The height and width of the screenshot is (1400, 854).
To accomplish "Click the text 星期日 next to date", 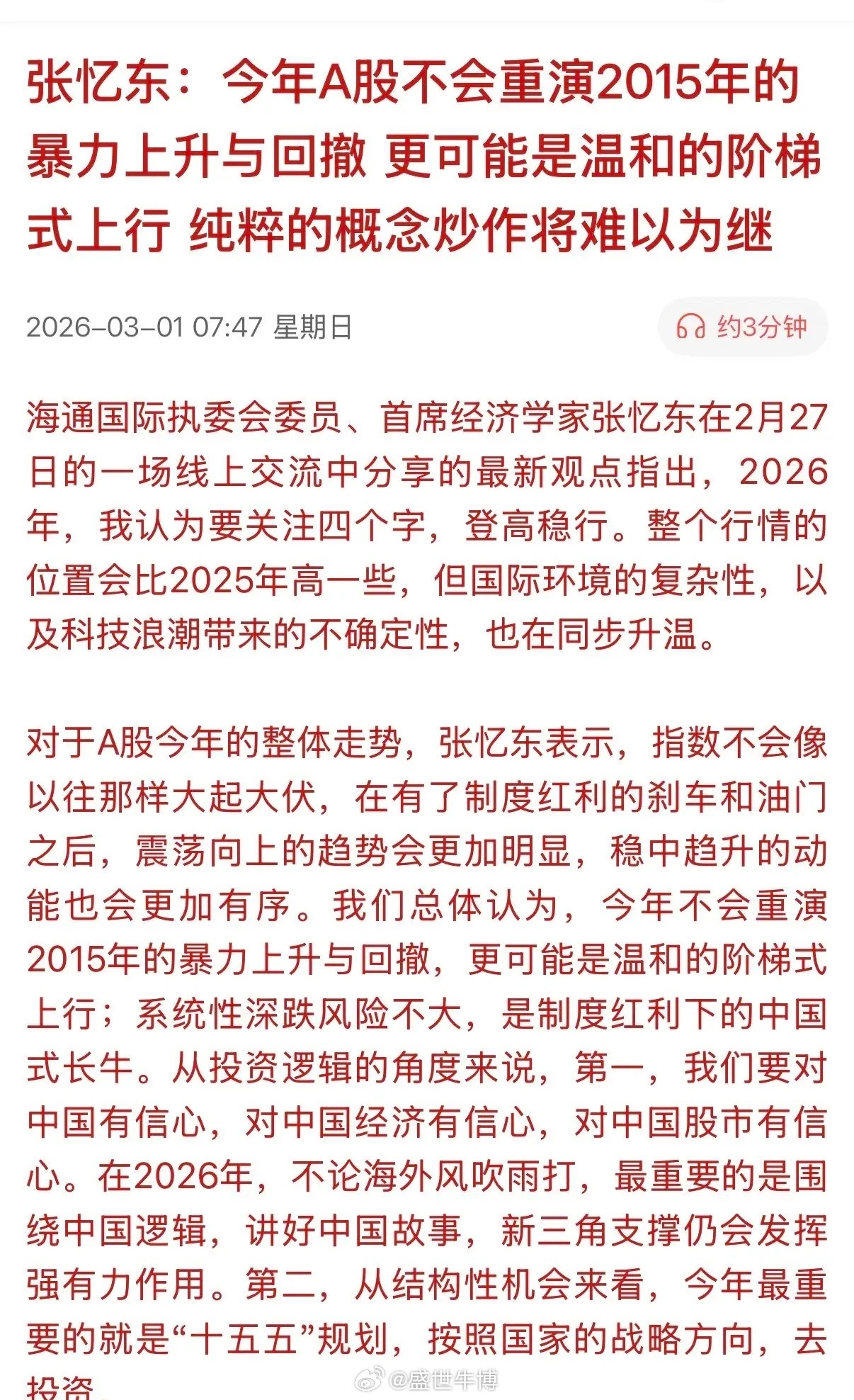I will pyautogui.click(x=312, y=326).
